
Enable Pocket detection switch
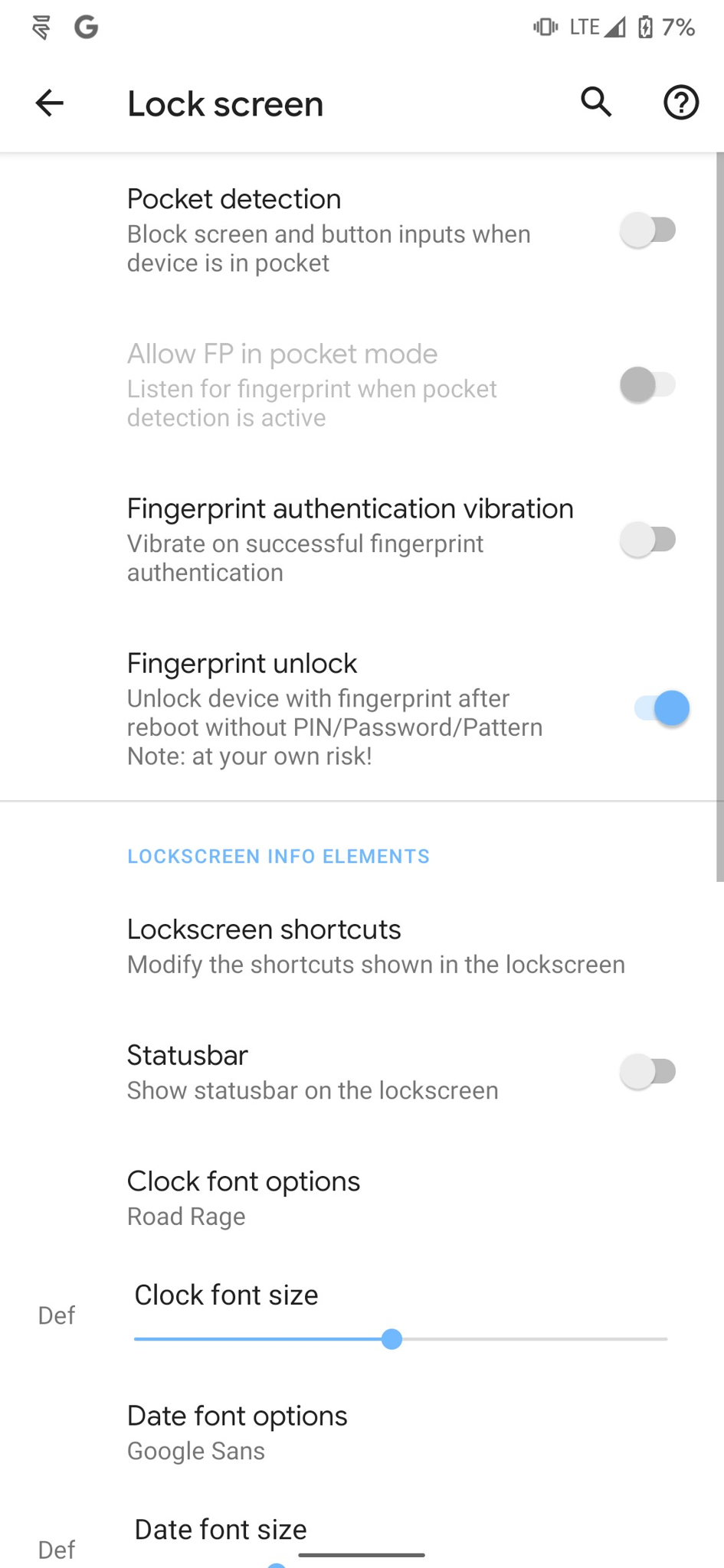click(x=648, y=230)
